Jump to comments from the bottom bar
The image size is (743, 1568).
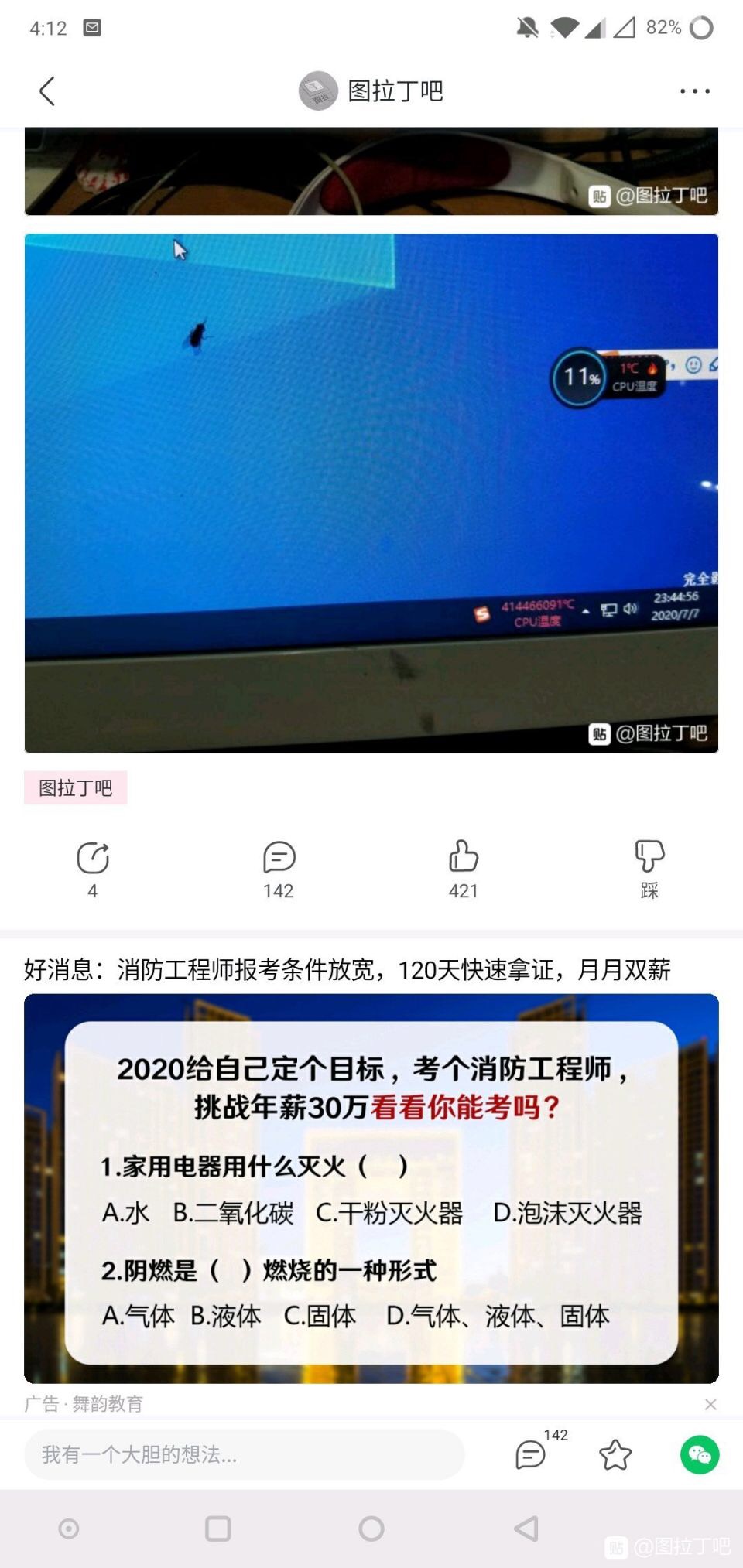[531, 1454]
